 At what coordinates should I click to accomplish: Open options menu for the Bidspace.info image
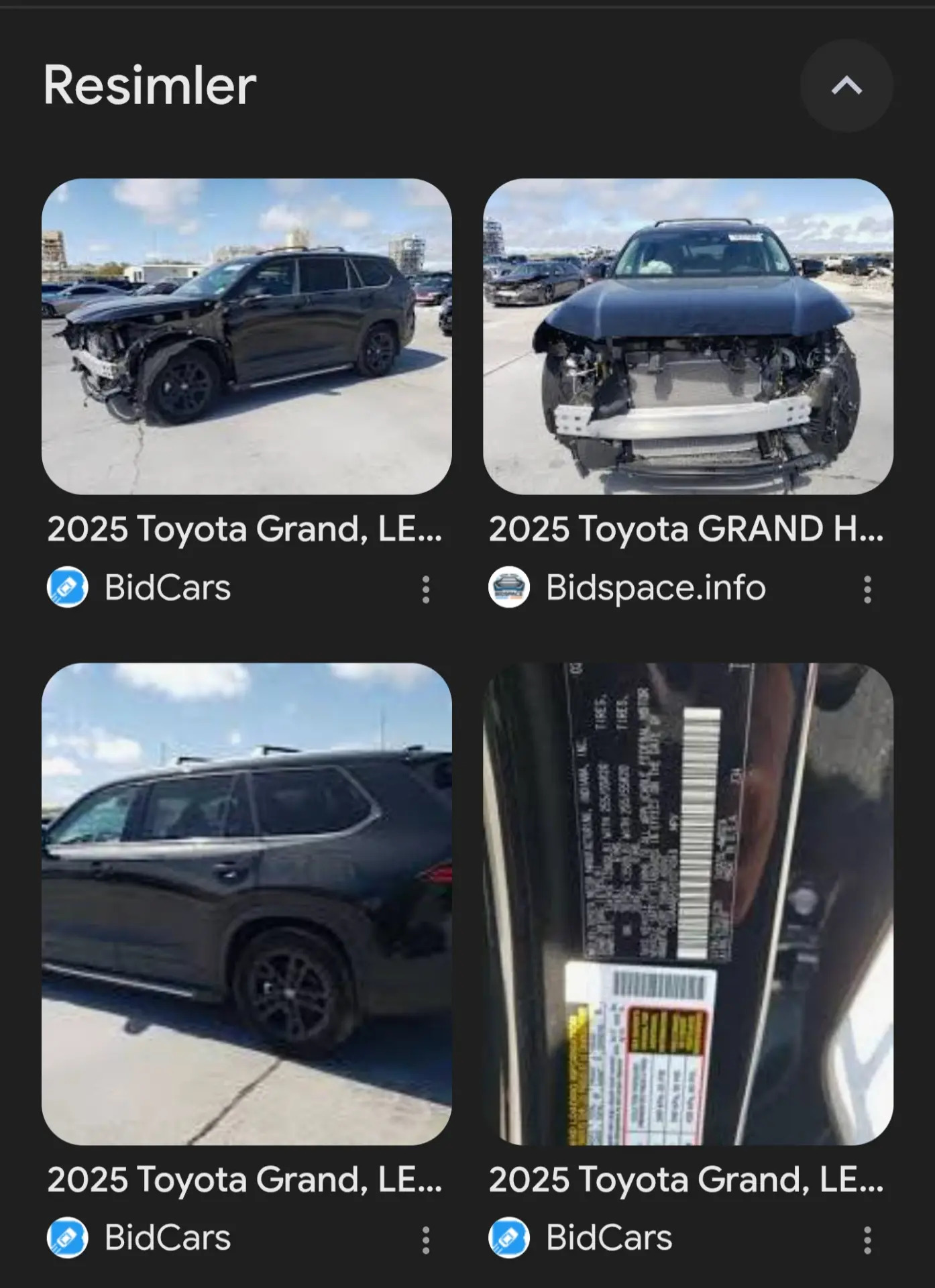point(867,588)
